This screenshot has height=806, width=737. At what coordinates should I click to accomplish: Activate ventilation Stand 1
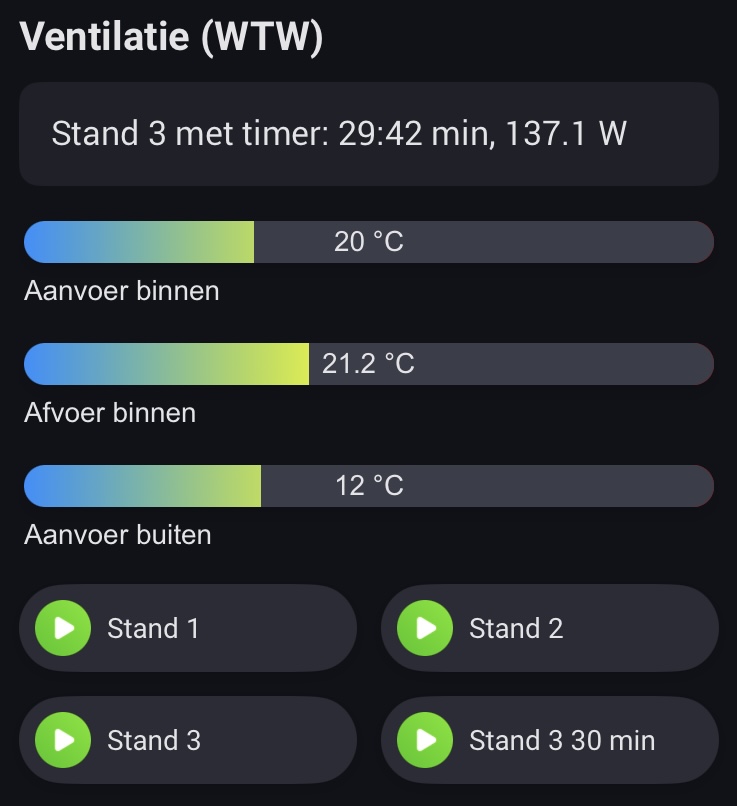[x=187, y=628]
